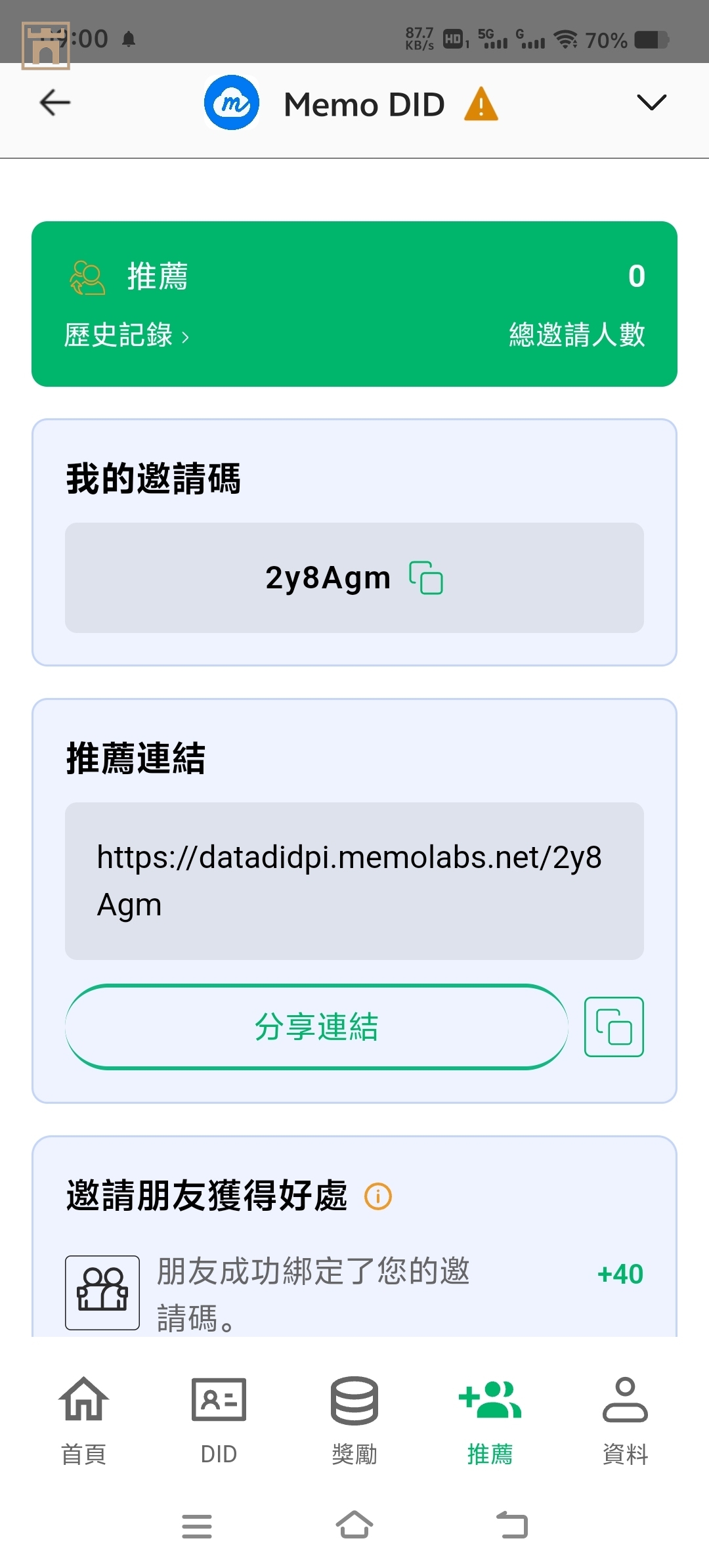Copy the referral link using the copy icon
Screen dimensions: 709x1568
click(613, 1026)
